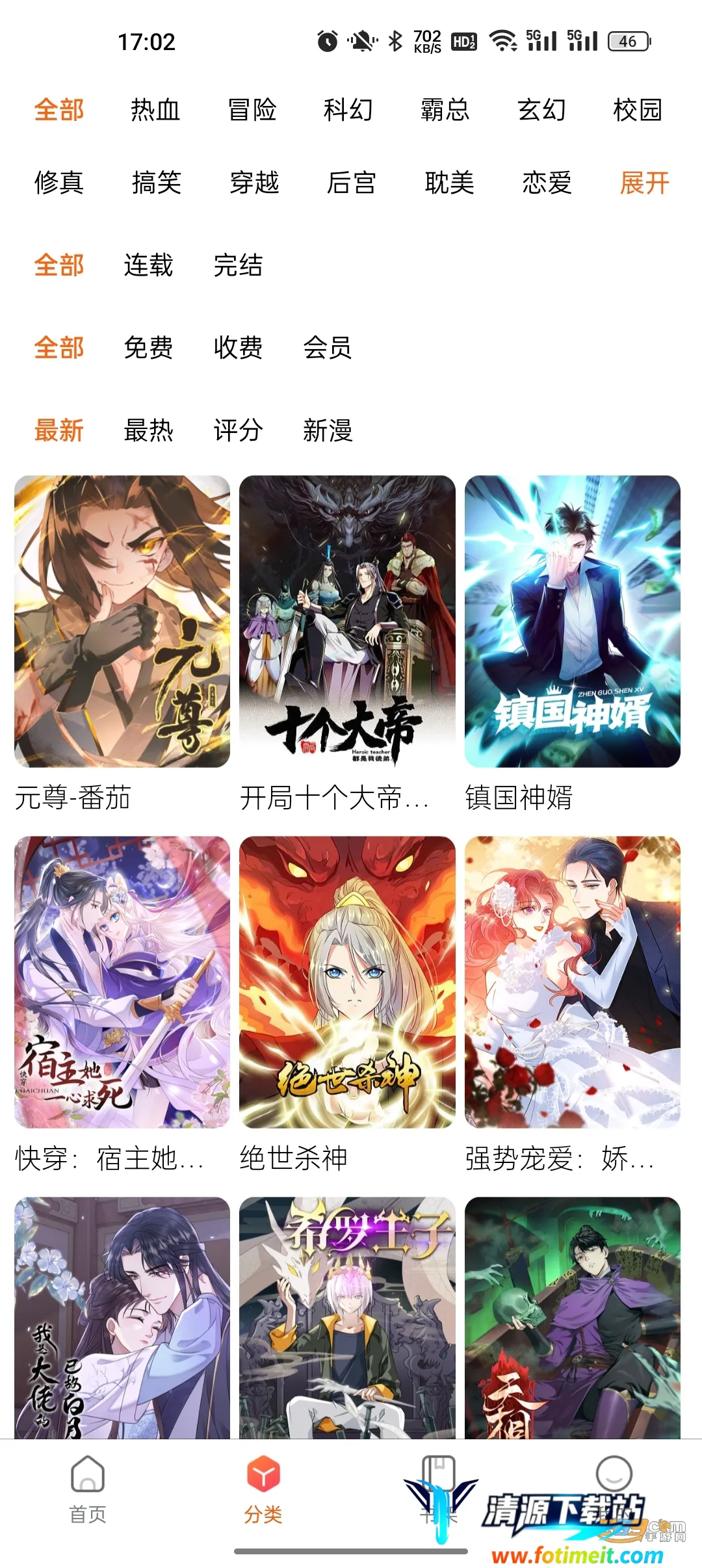702x1568 pixels.
Task: Choose the 搞笑 genre filter
Action: 156,183
